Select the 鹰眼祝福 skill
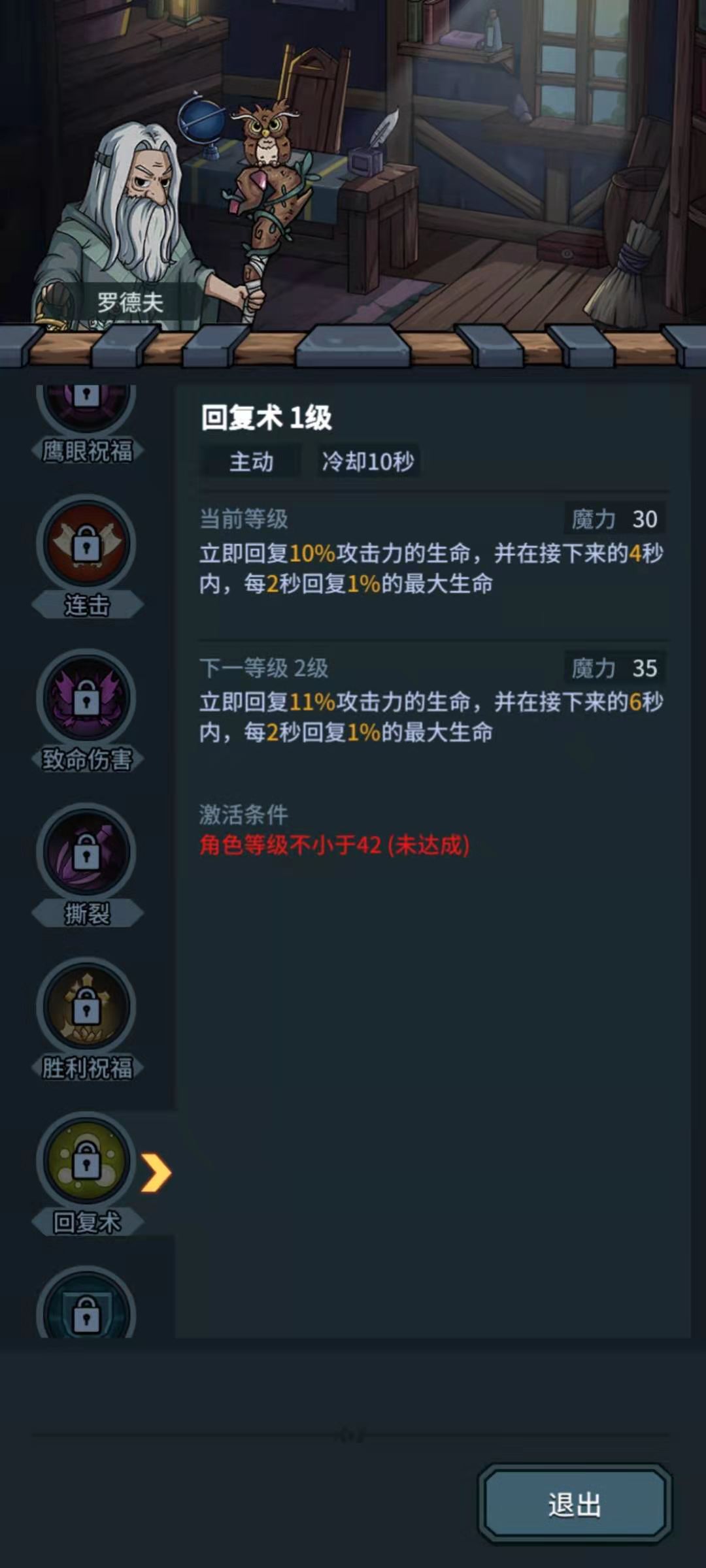Image resolution: width=706 pixels, height=1568 pixels. 86,418
